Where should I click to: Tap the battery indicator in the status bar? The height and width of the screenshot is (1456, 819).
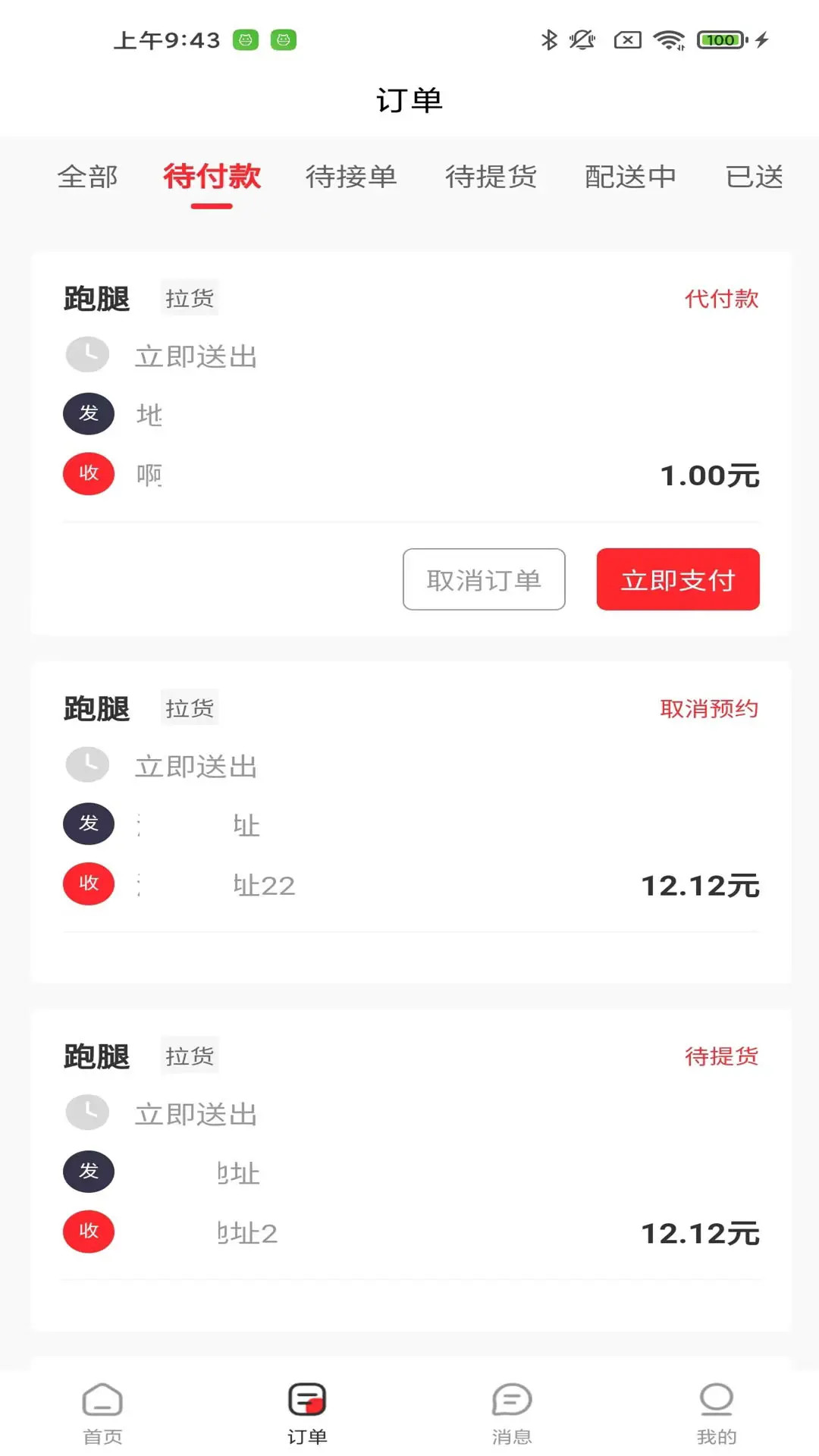[719, 40]
